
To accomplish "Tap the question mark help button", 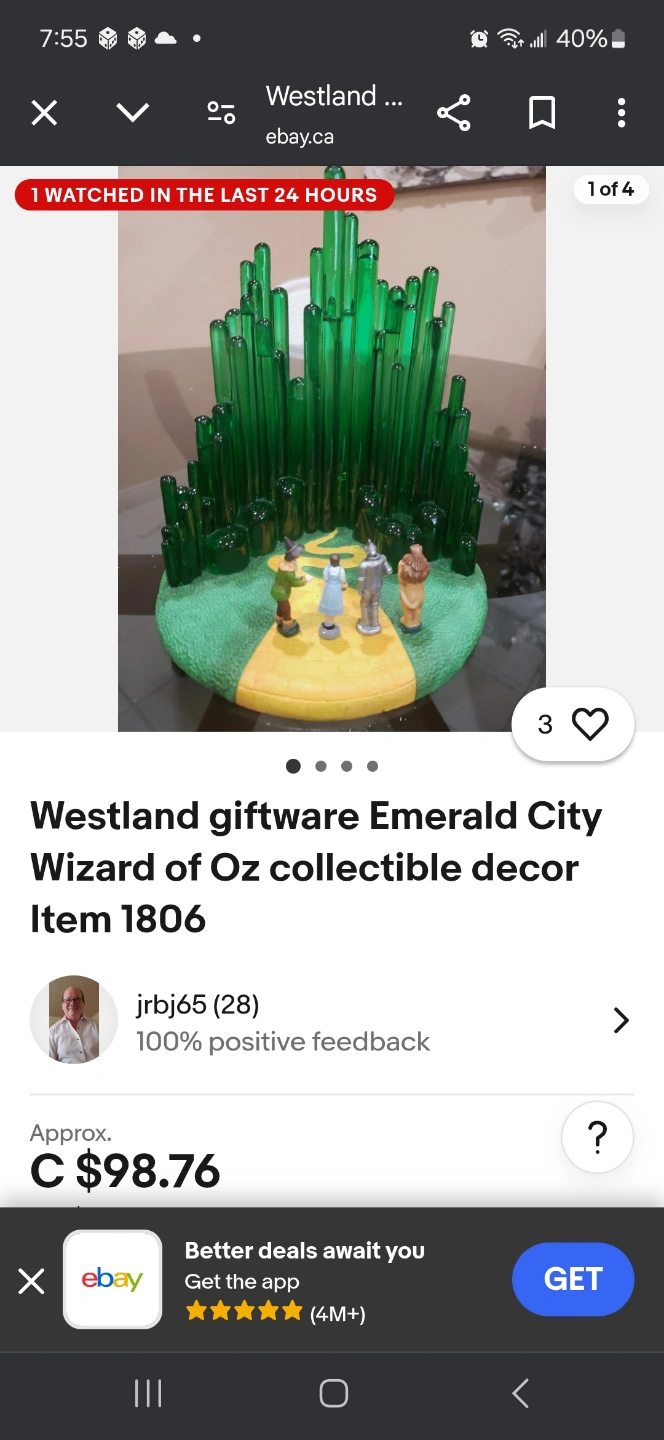I will (597, 1137).
